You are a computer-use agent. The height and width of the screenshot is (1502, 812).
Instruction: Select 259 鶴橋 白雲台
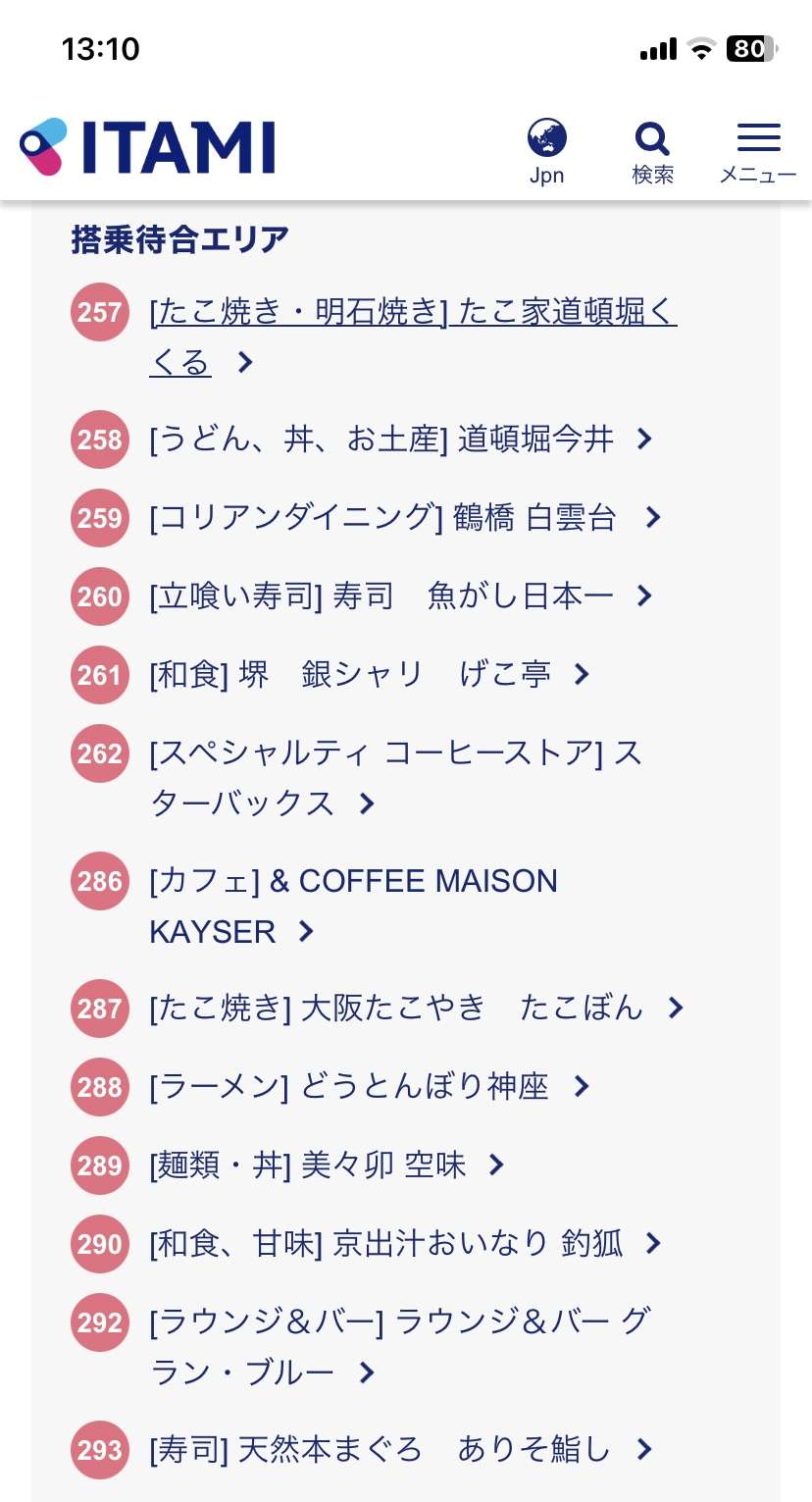coord(405,518)
